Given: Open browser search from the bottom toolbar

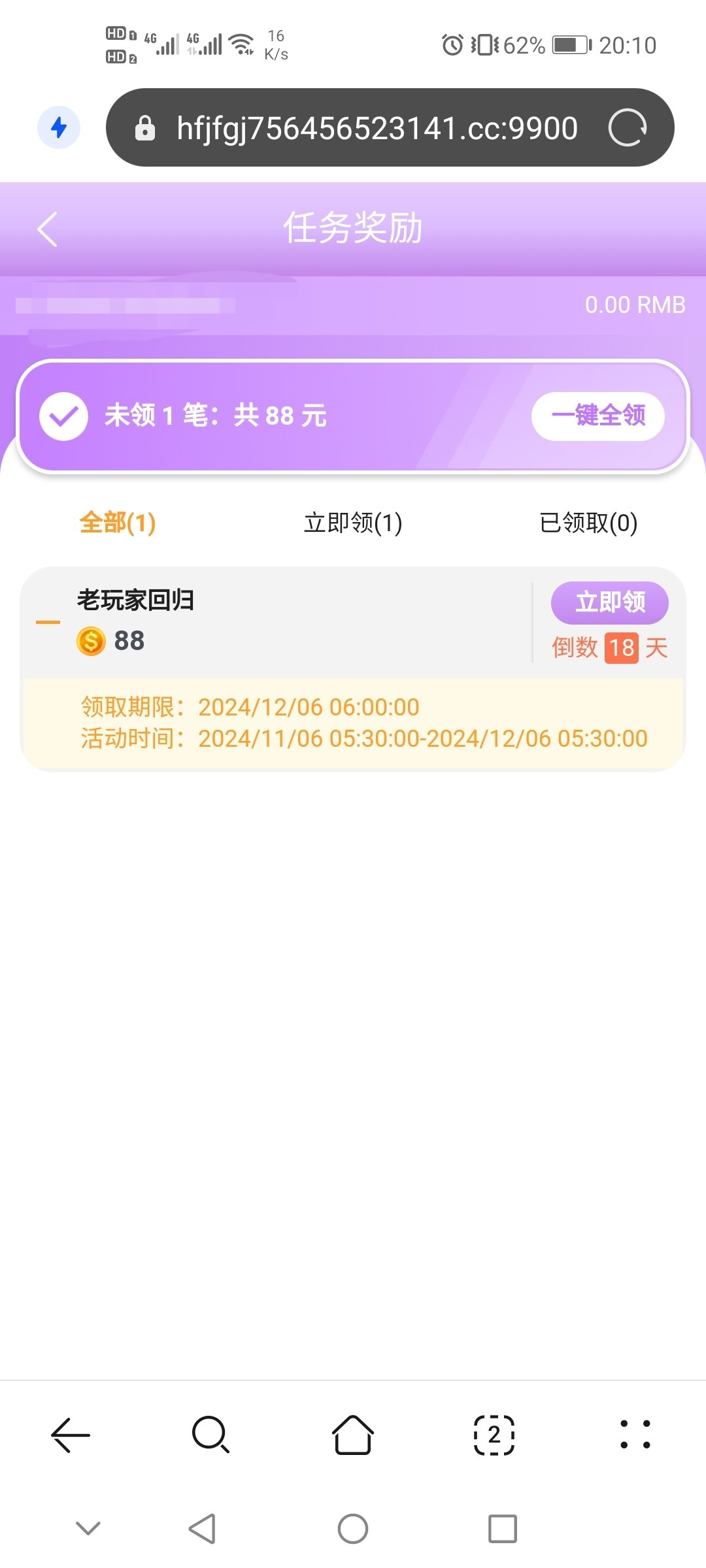Looking at the screenshot, I should pos(210,1435).
